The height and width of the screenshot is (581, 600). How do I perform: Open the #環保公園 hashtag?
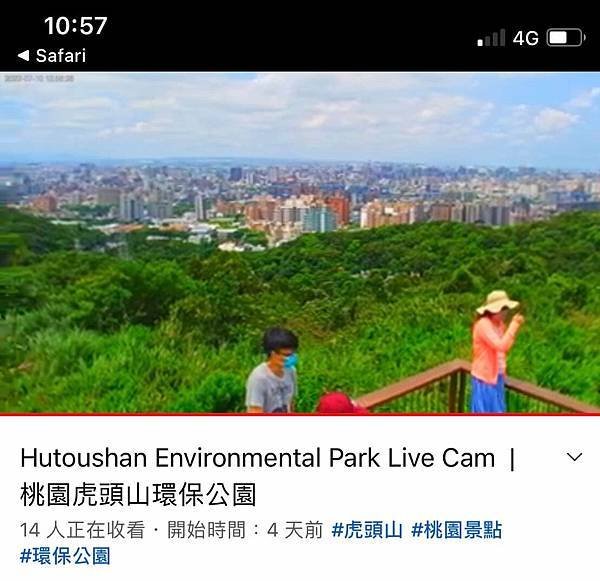(65, 556)
